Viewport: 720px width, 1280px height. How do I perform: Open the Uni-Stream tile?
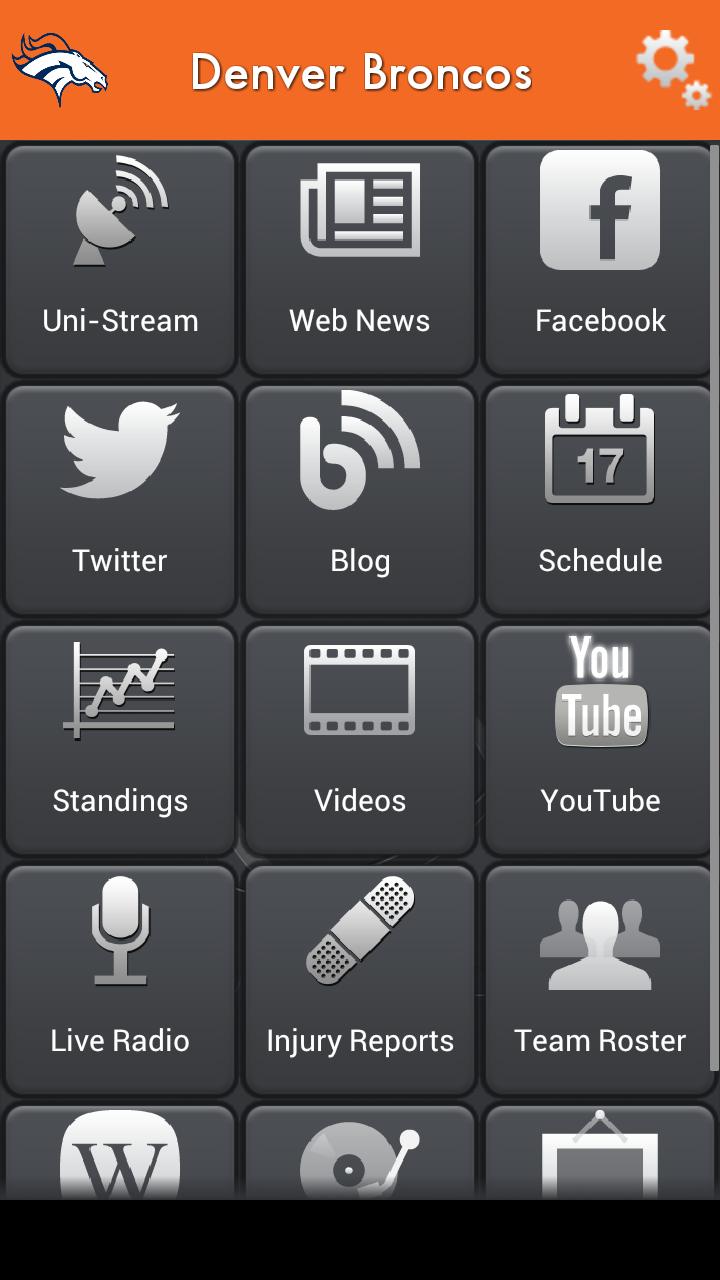click(120, 260)
